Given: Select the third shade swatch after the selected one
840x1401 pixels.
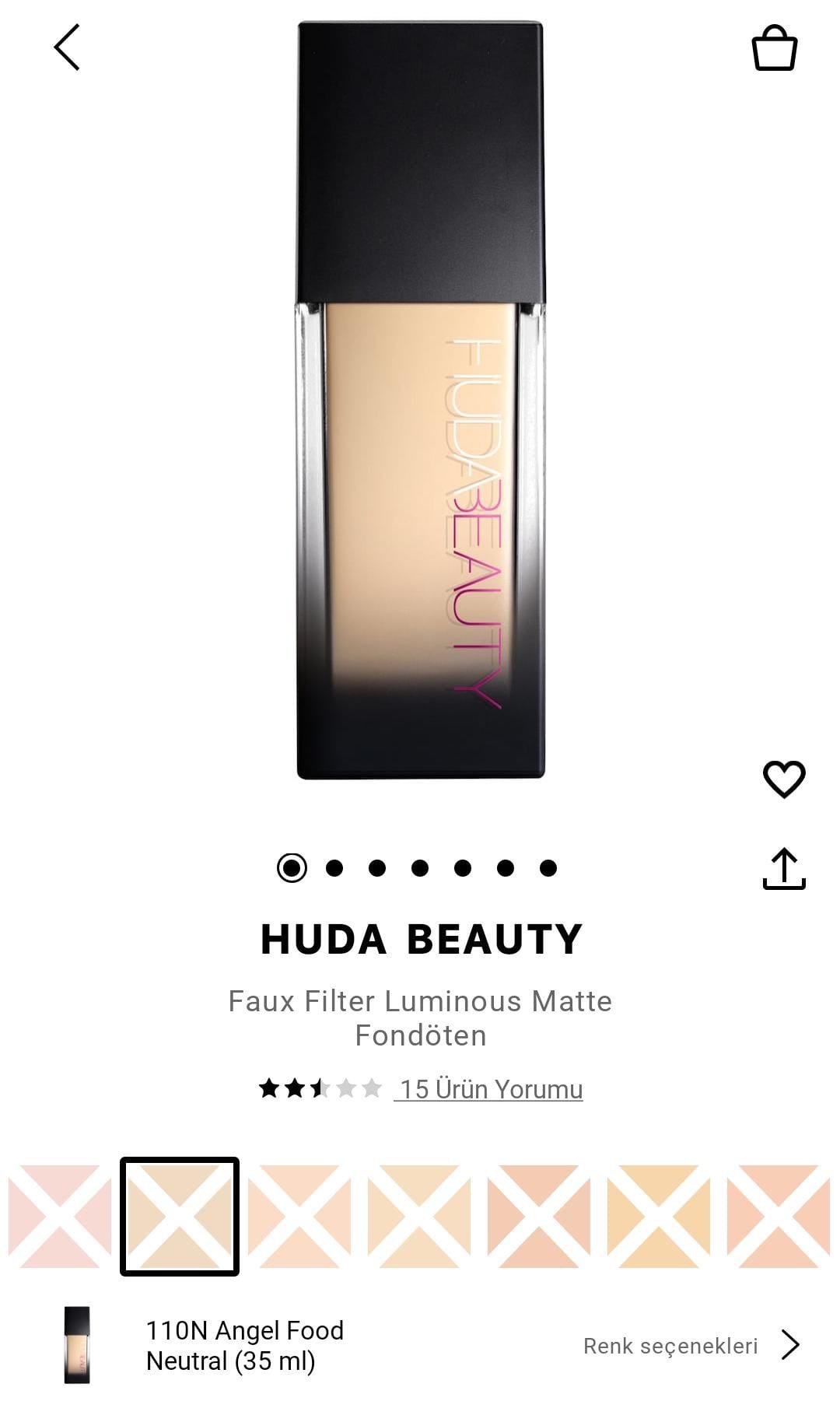Looking at the screenshot, I should 539,1217.
